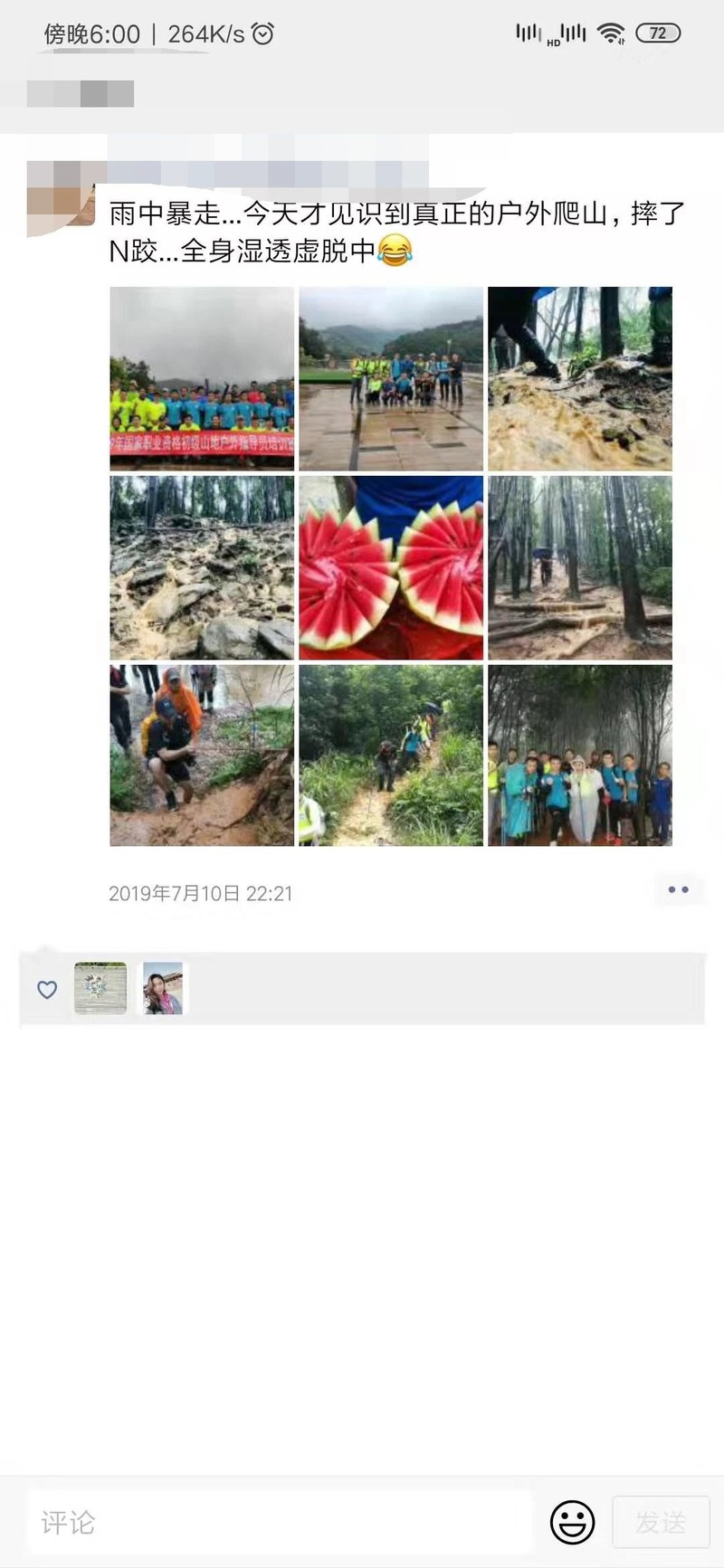
Task: Open the green trail hikers photo
Action: click(391, 755)
